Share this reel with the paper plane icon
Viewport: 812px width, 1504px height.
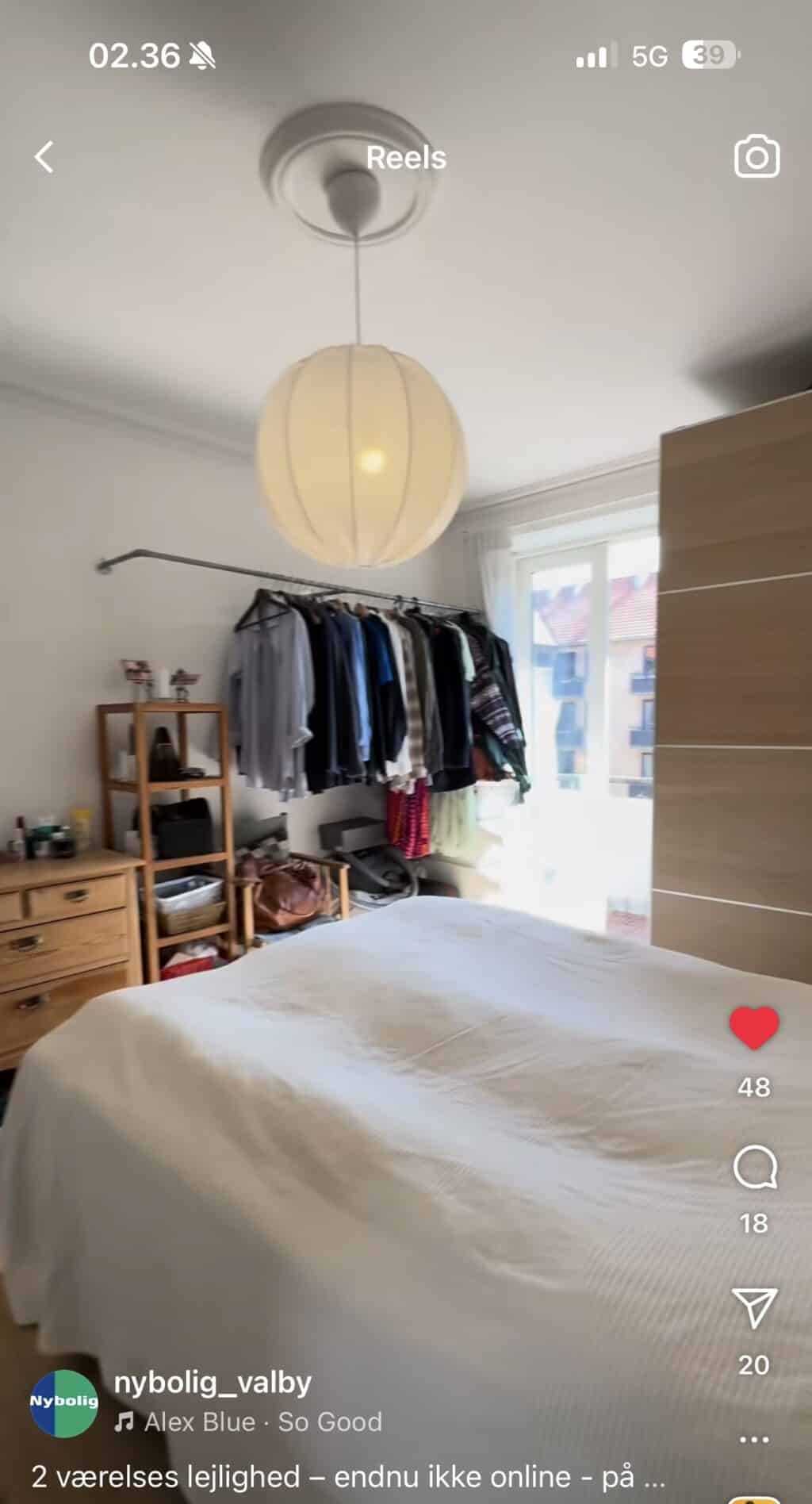click(754, 1308)
